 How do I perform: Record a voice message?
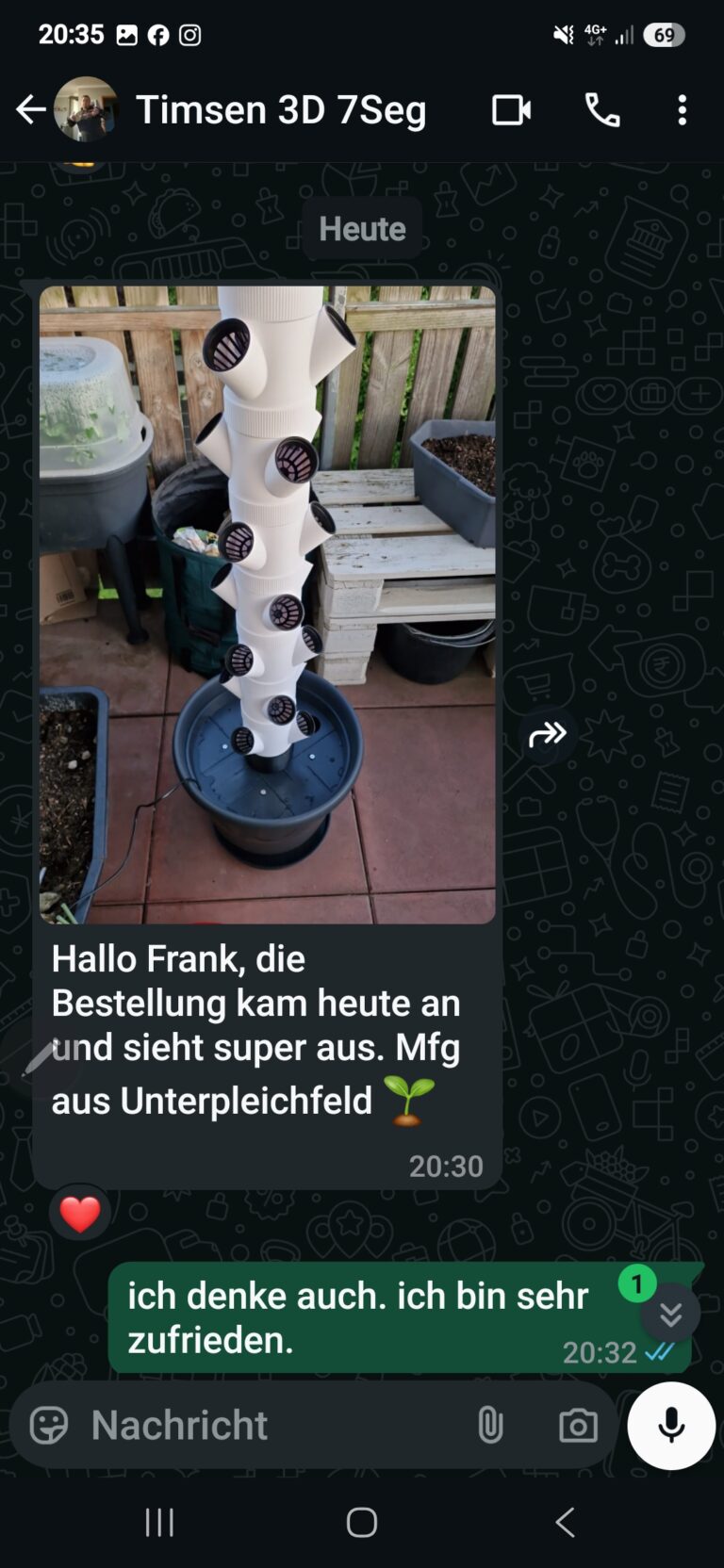click(671, 1425)
